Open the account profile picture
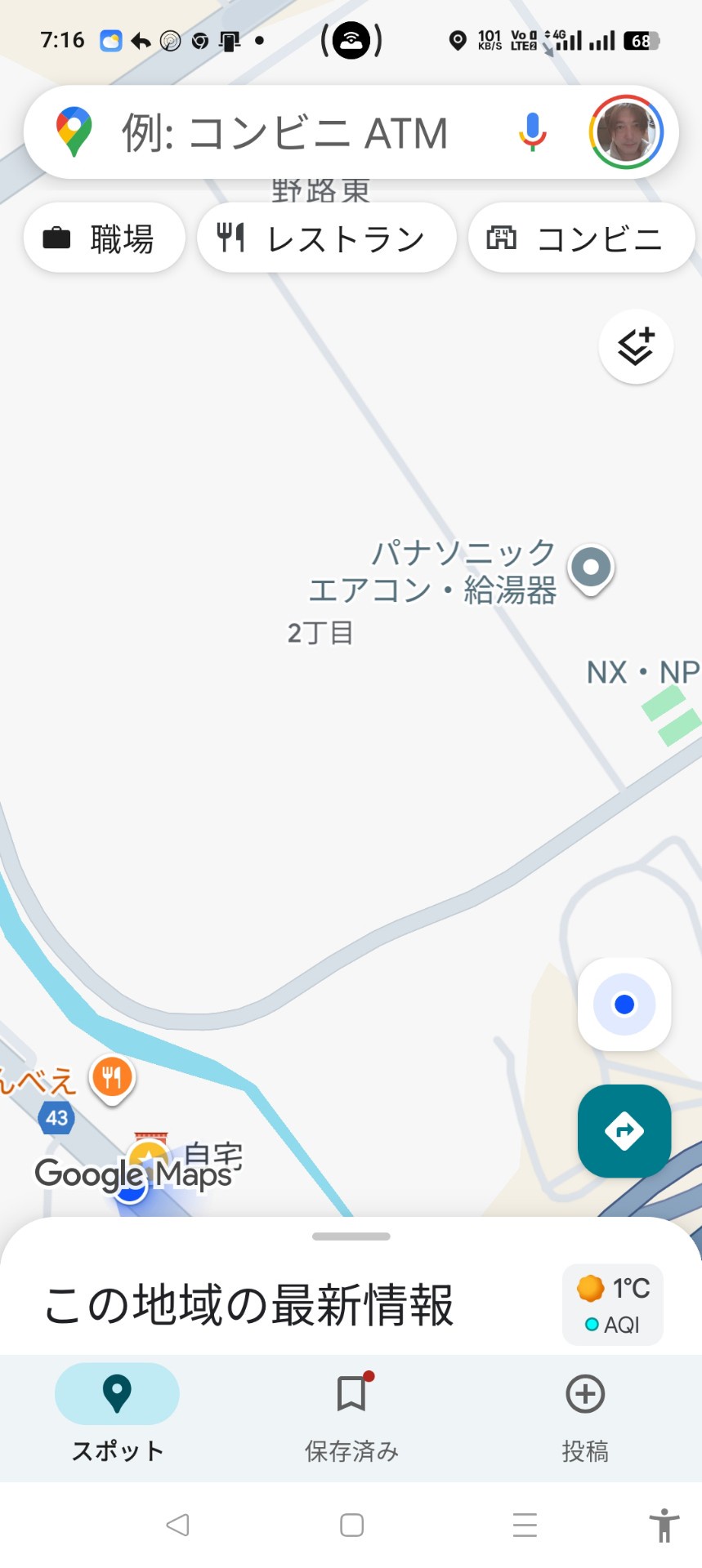Screen dimensions: 702x1568 pos(625,132)
